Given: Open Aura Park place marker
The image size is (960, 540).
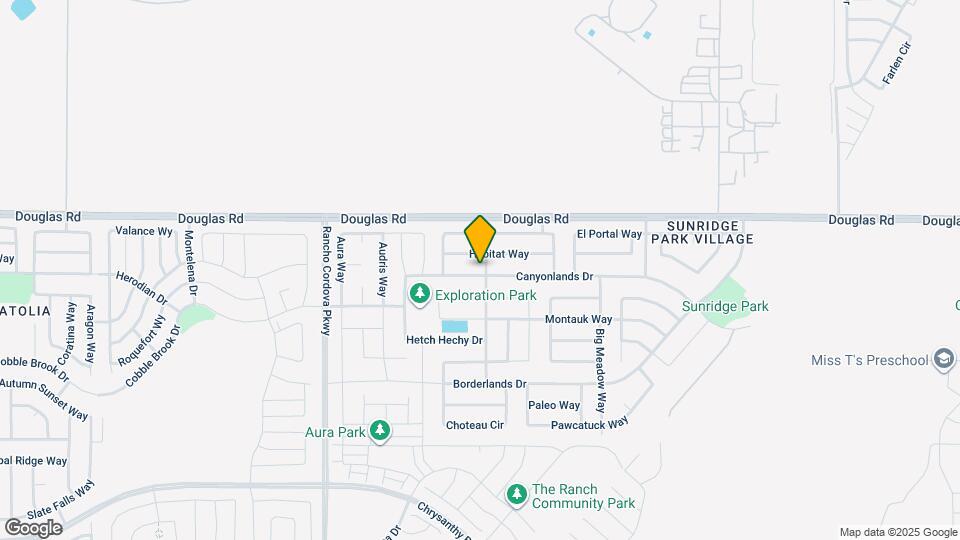Looking at the screenshot, I should tap(379, 431).
